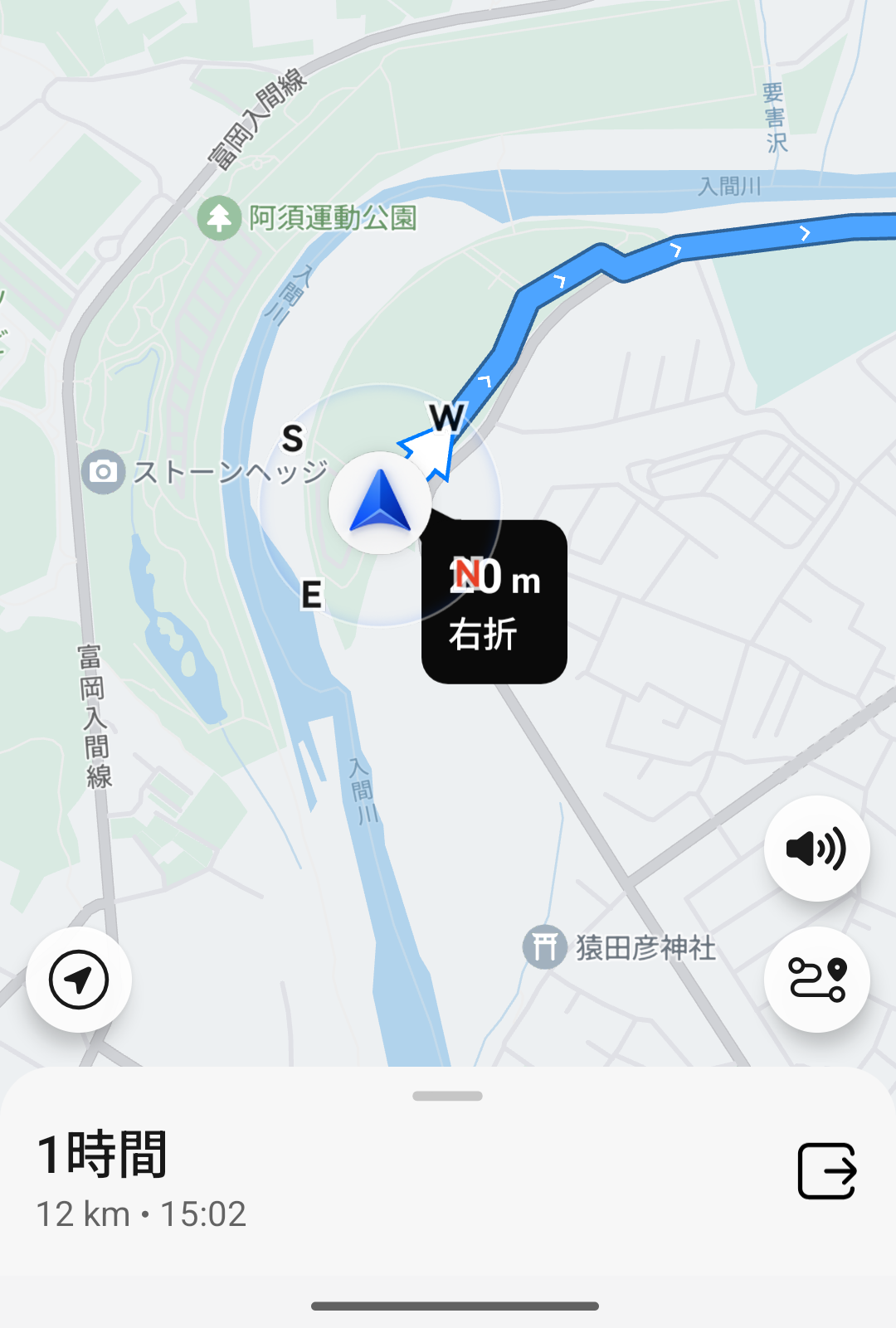Tap the voice guidance sound button
Image resolution: width=896 pixels, height=1328 pixels.
(x=816, y=848)
